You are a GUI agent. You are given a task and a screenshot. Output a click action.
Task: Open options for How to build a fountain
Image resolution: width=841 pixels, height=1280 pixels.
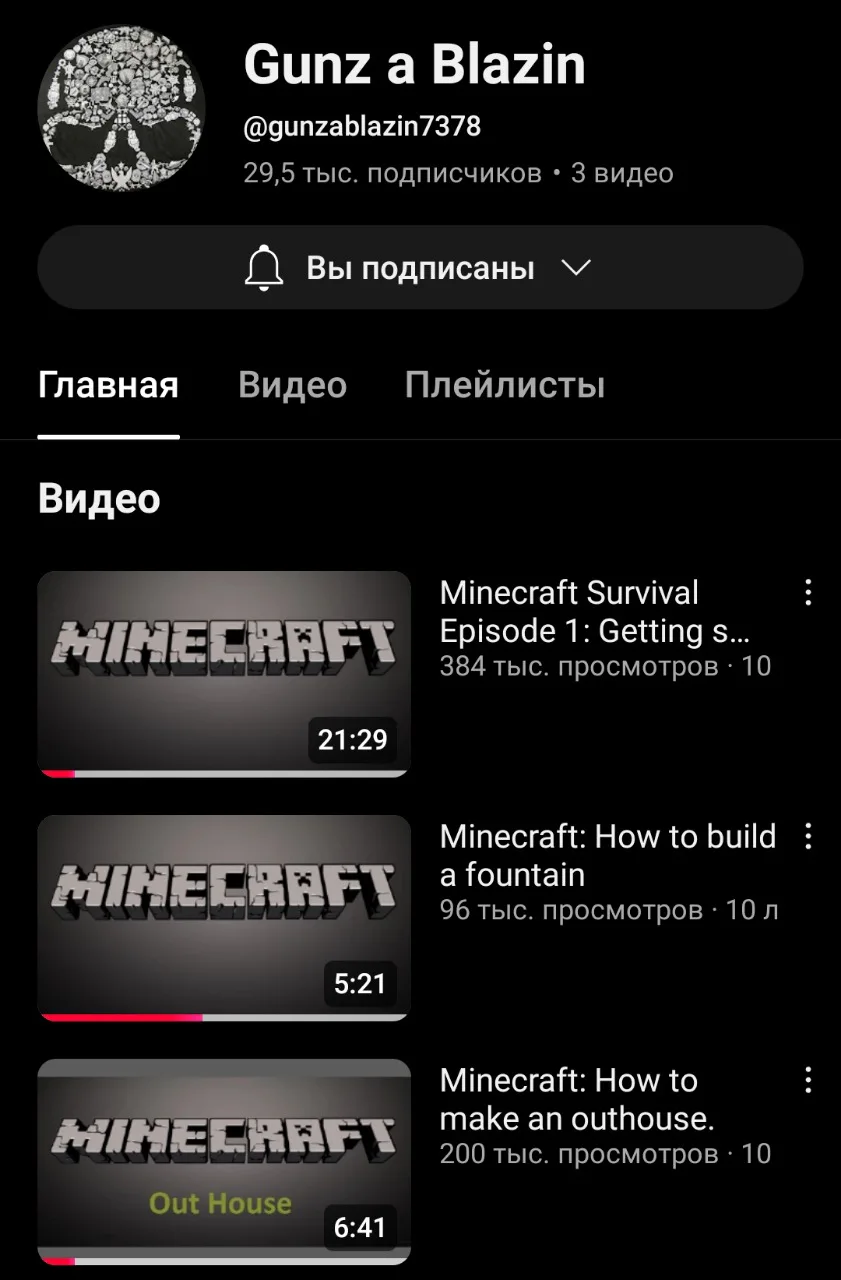[x=808, y=837]
